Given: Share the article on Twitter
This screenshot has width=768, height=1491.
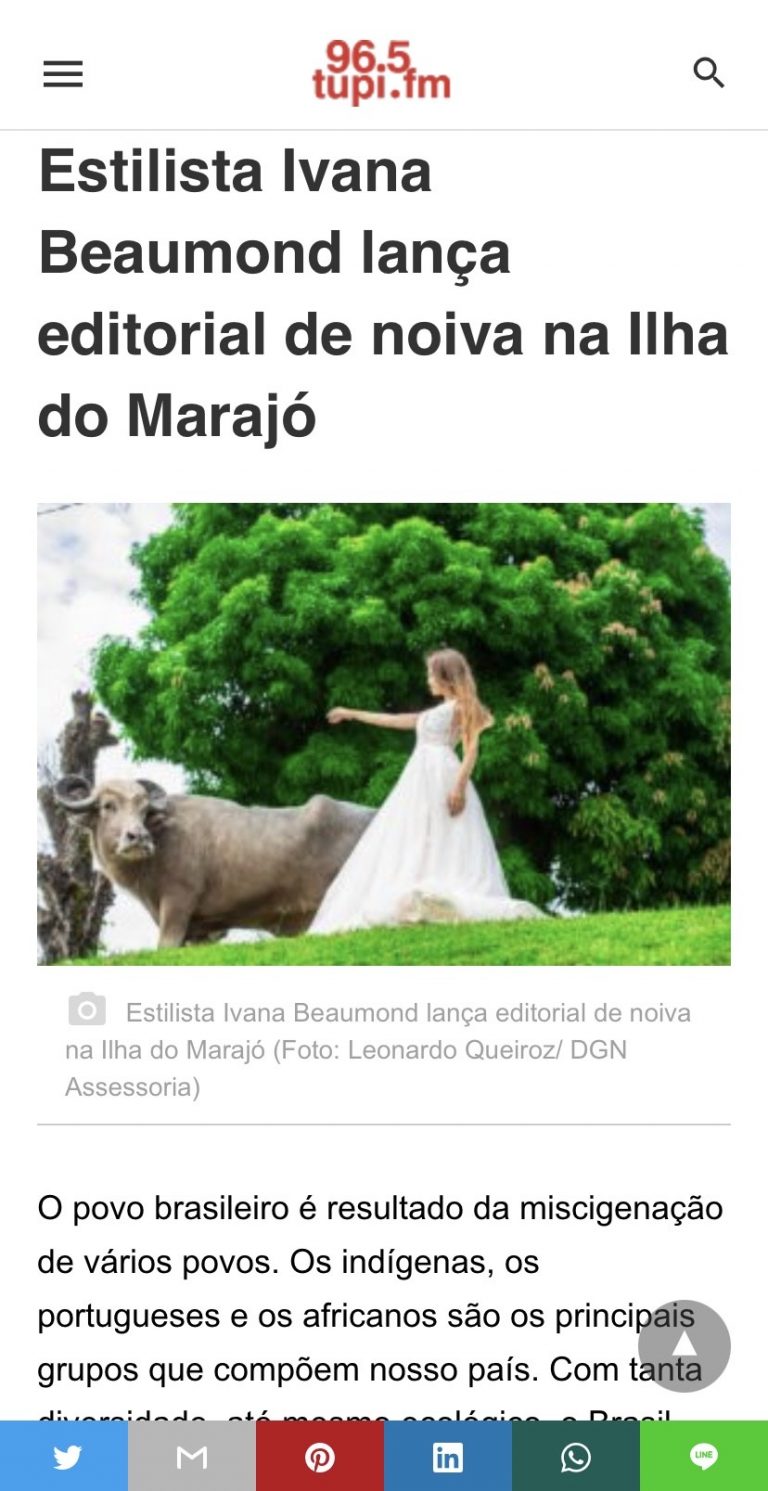Looking at the screenshot, I should [64, 1457].
